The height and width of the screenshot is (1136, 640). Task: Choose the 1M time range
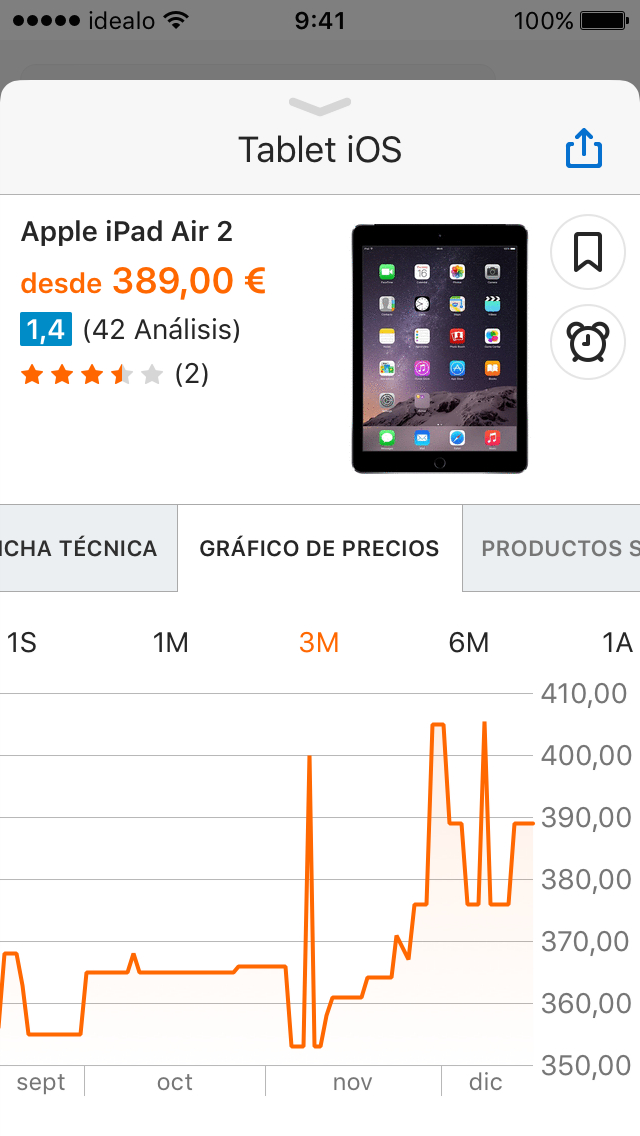click(x=171, y=643)
